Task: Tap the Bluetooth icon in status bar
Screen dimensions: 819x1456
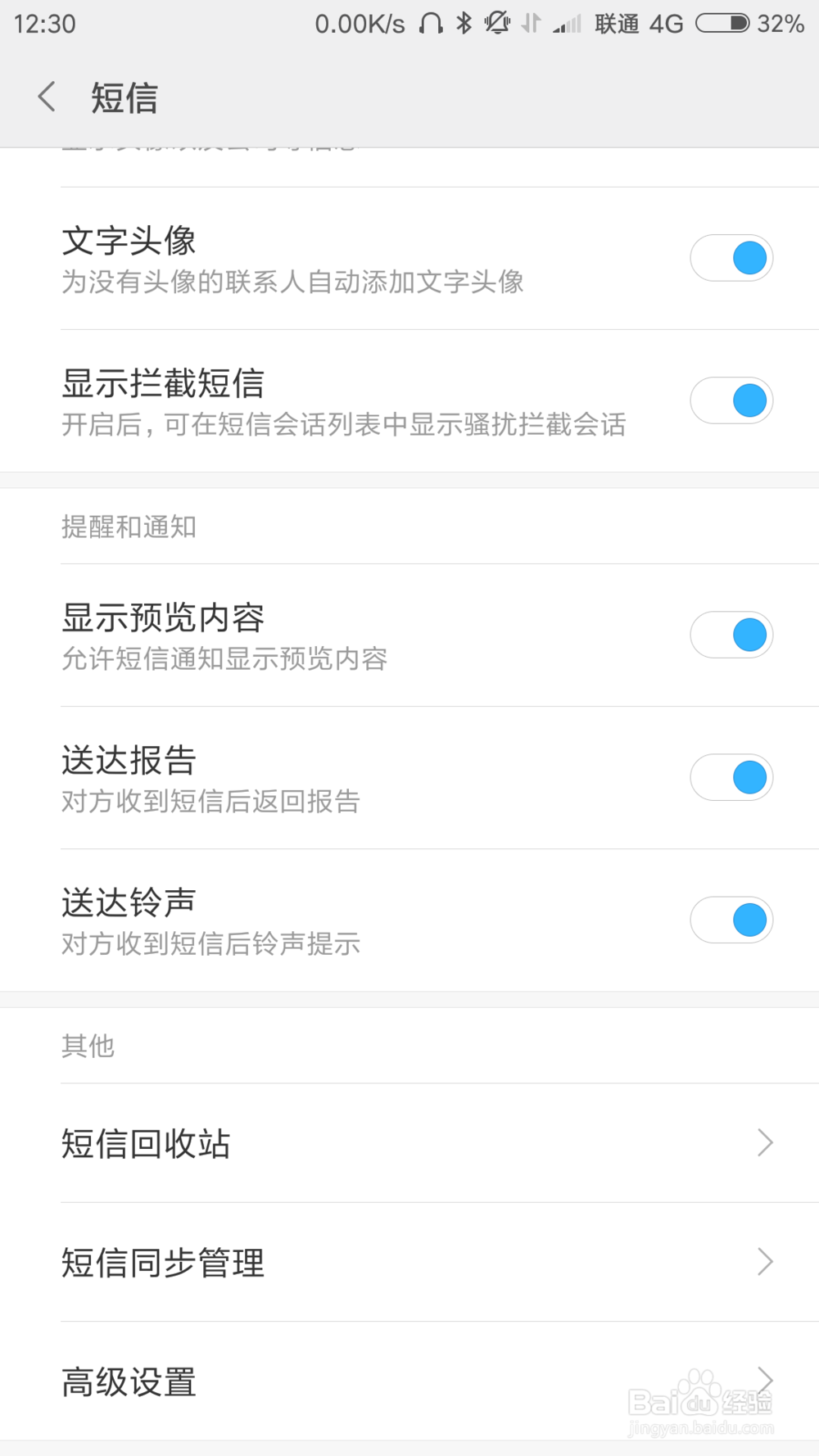Action: click(x=463, y=24)
